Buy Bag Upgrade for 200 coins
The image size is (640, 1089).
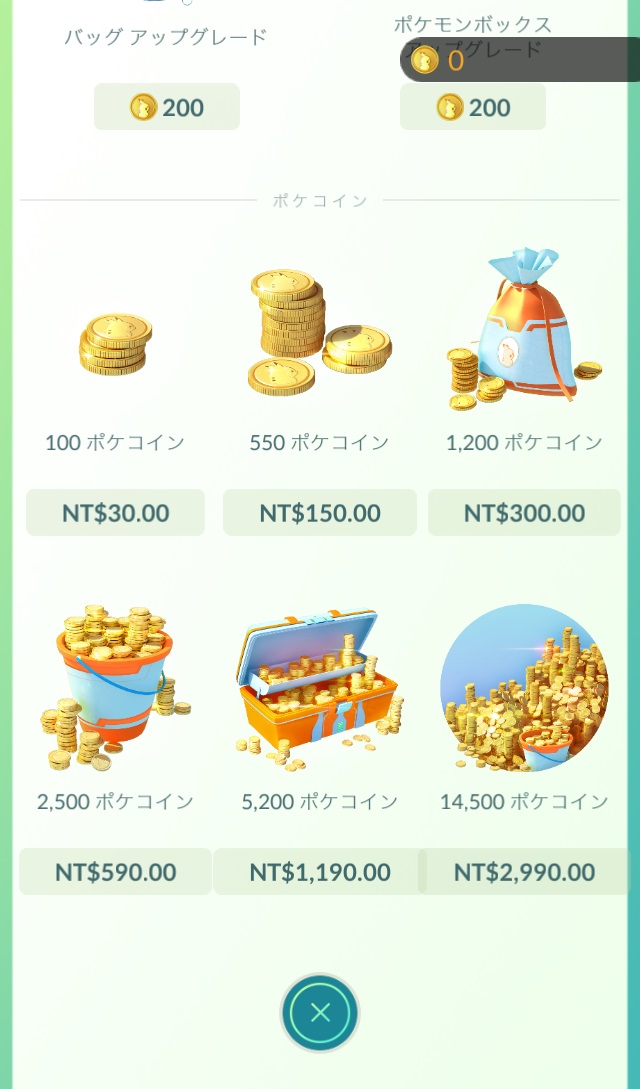166,107
